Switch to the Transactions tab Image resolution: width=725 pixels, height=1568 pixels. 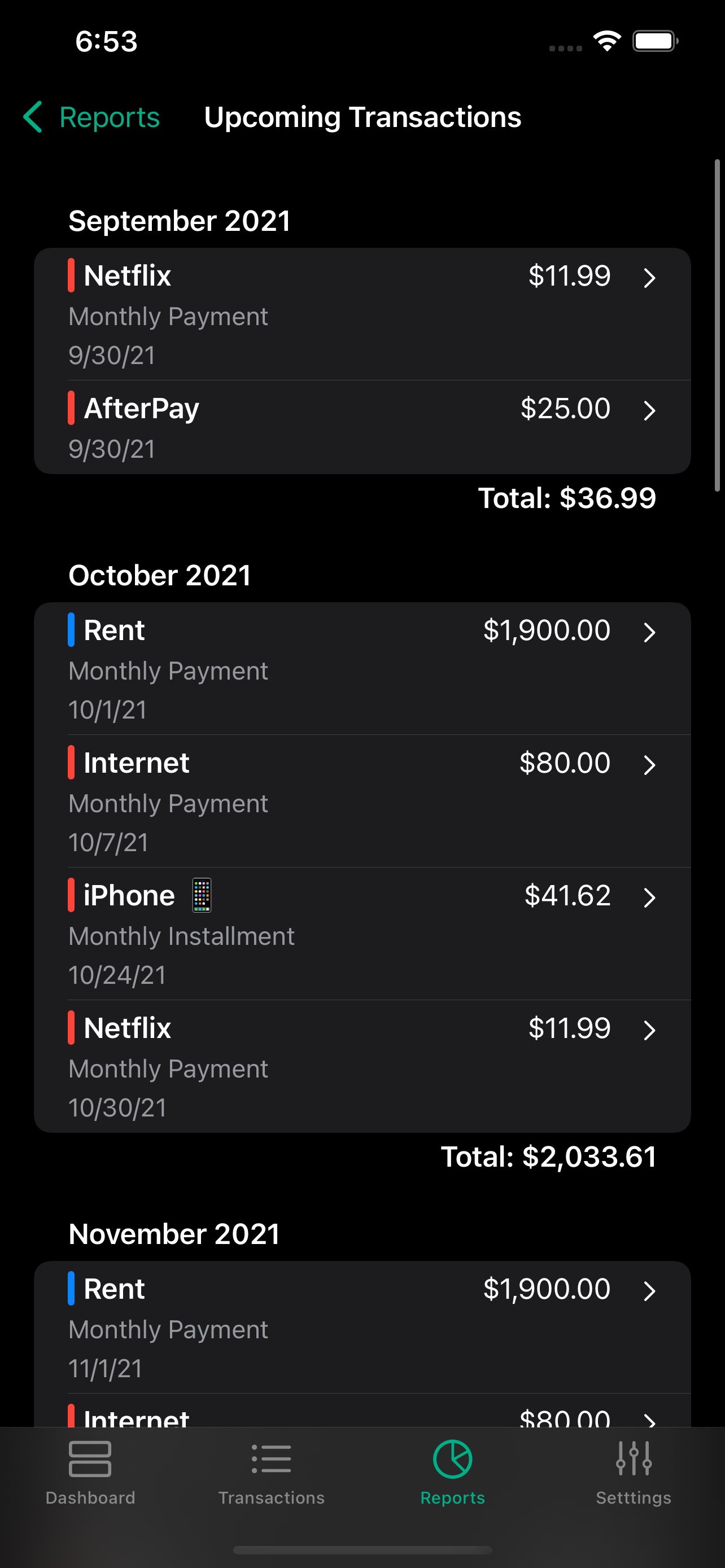tap(272, 1472)
